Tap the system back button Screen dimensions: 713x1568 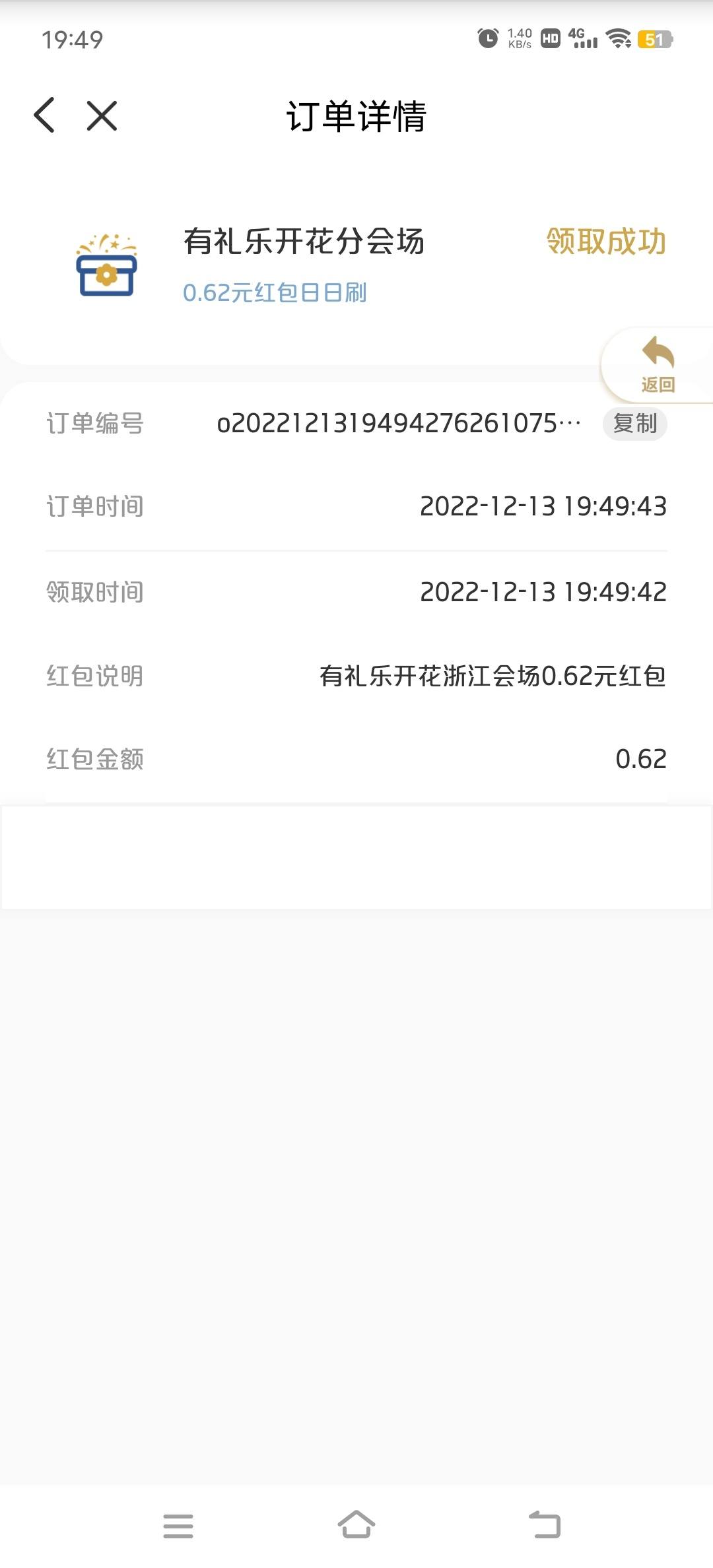coord(545,1525)
